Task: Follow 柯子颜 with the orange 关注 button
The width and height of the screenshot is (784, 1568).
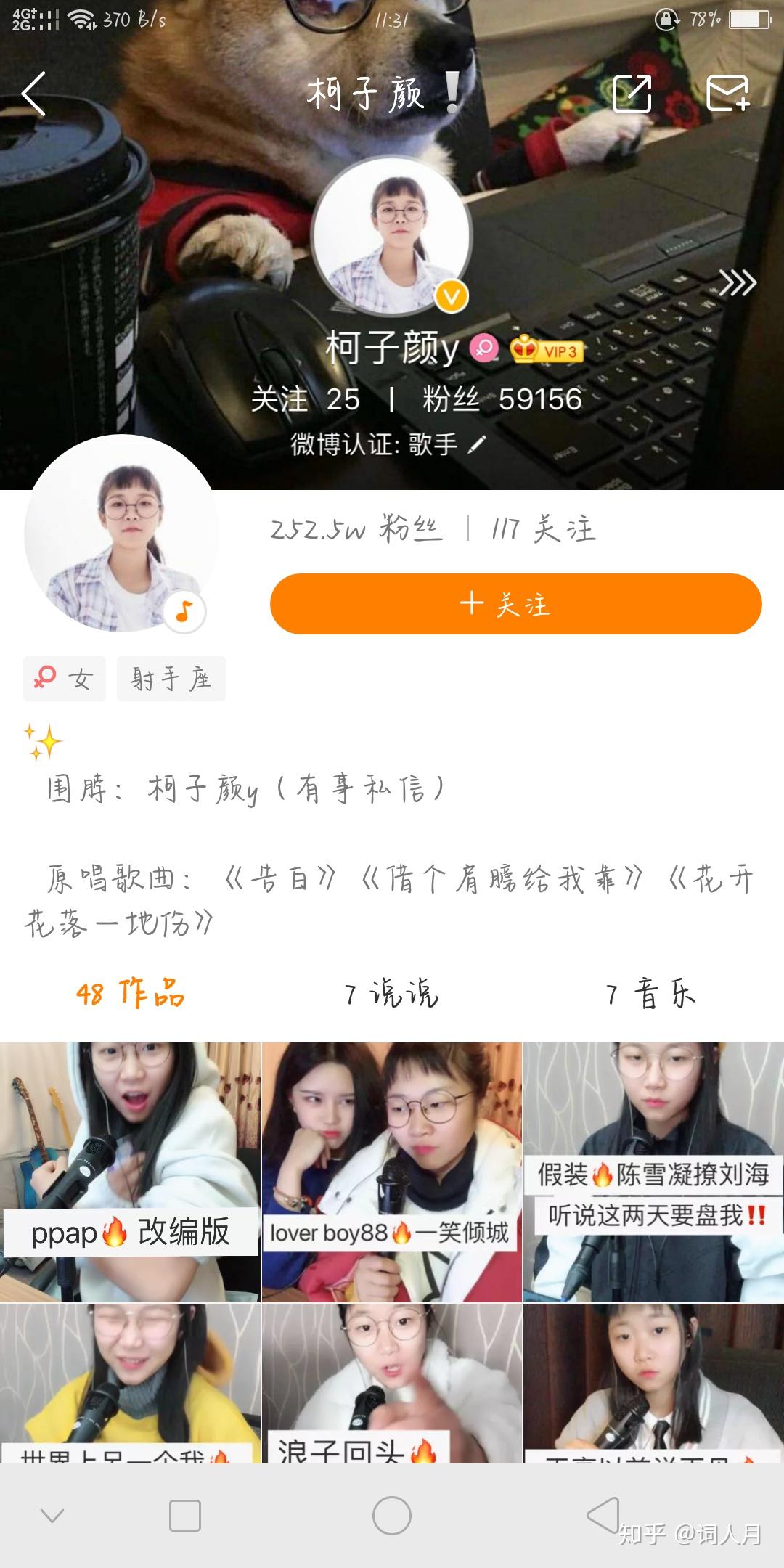Action: [515, 604]
